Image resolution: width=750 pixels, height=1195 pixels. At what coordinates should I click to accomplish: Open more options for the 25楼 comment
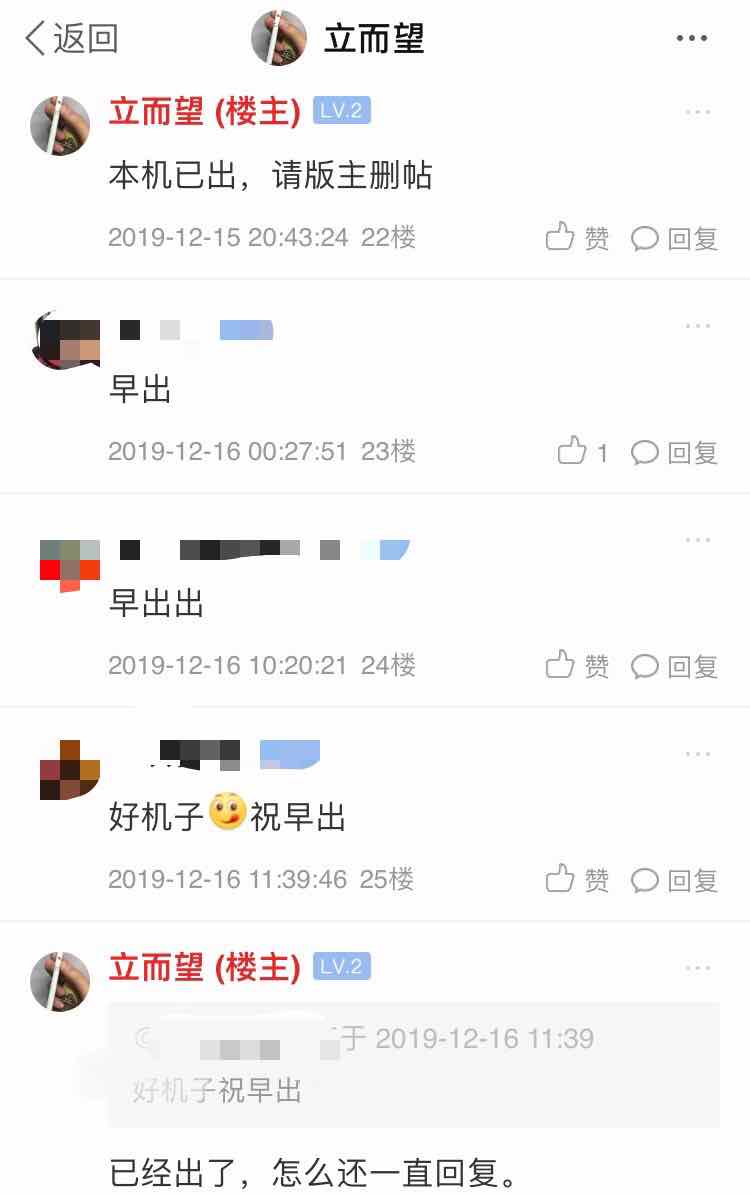(697, 754)
